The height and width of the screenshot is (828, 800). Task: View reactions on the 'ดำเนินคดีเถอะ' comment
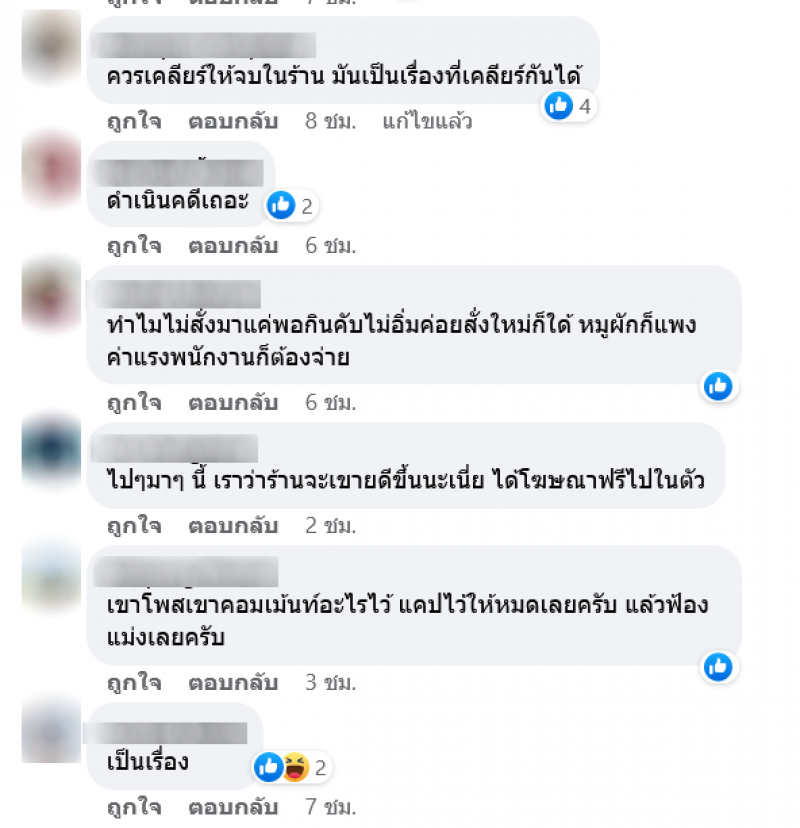coord(292,206)
